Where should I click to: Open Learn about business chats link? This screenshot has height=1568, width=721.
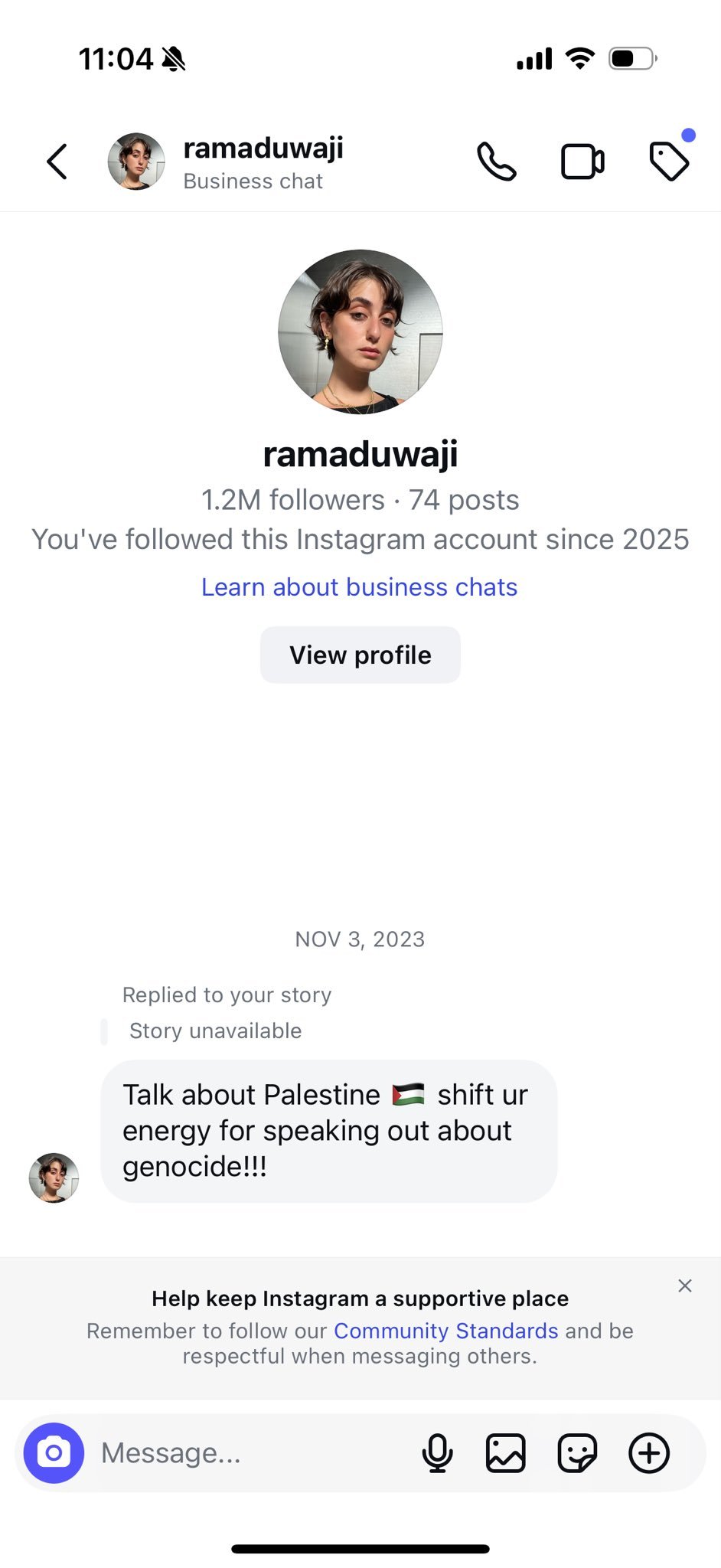click(359, 587)
